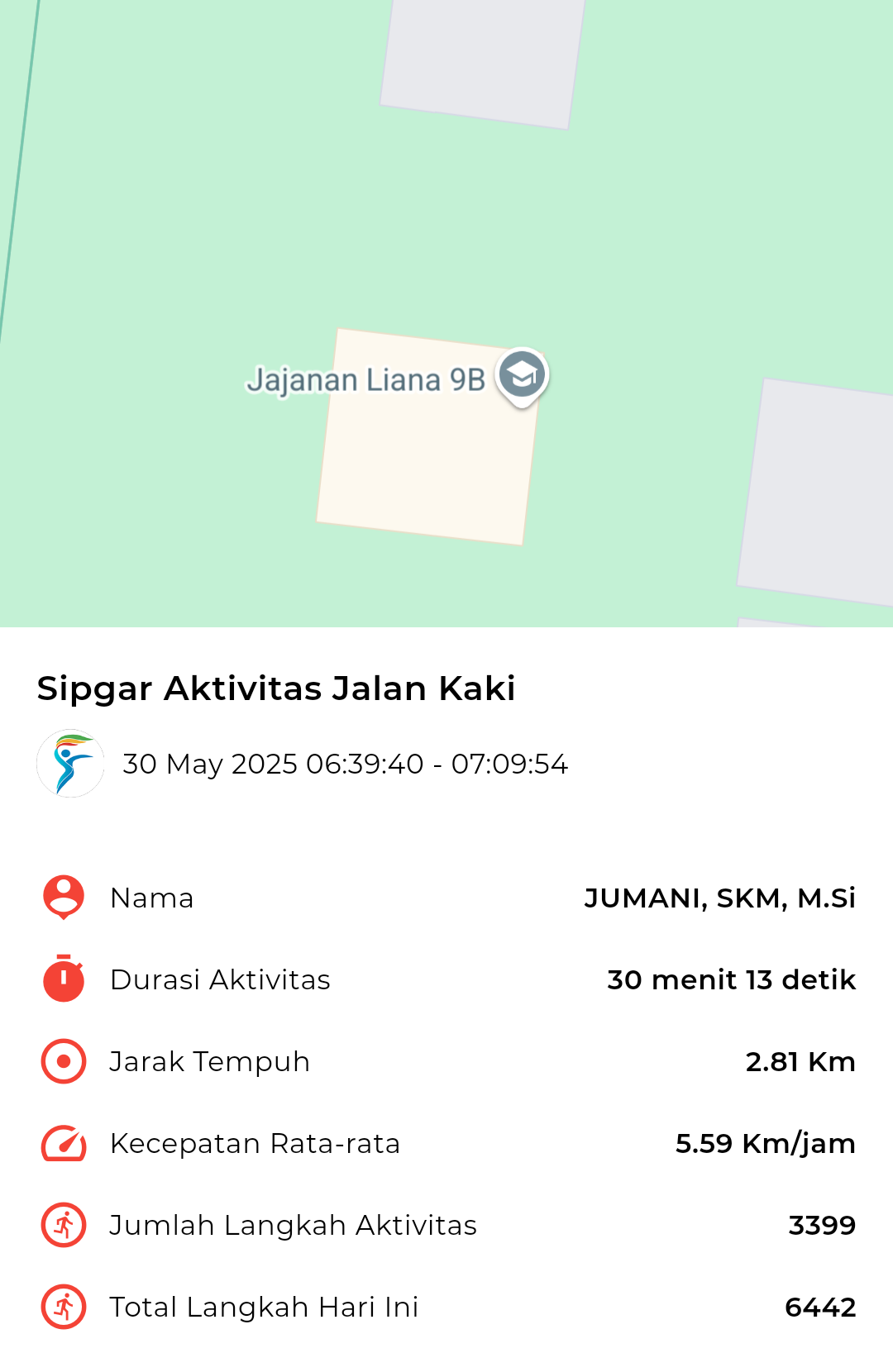Select the Total Langkah Hari Ini icon
893x1372 pixels.
[x=62, y=1307]
